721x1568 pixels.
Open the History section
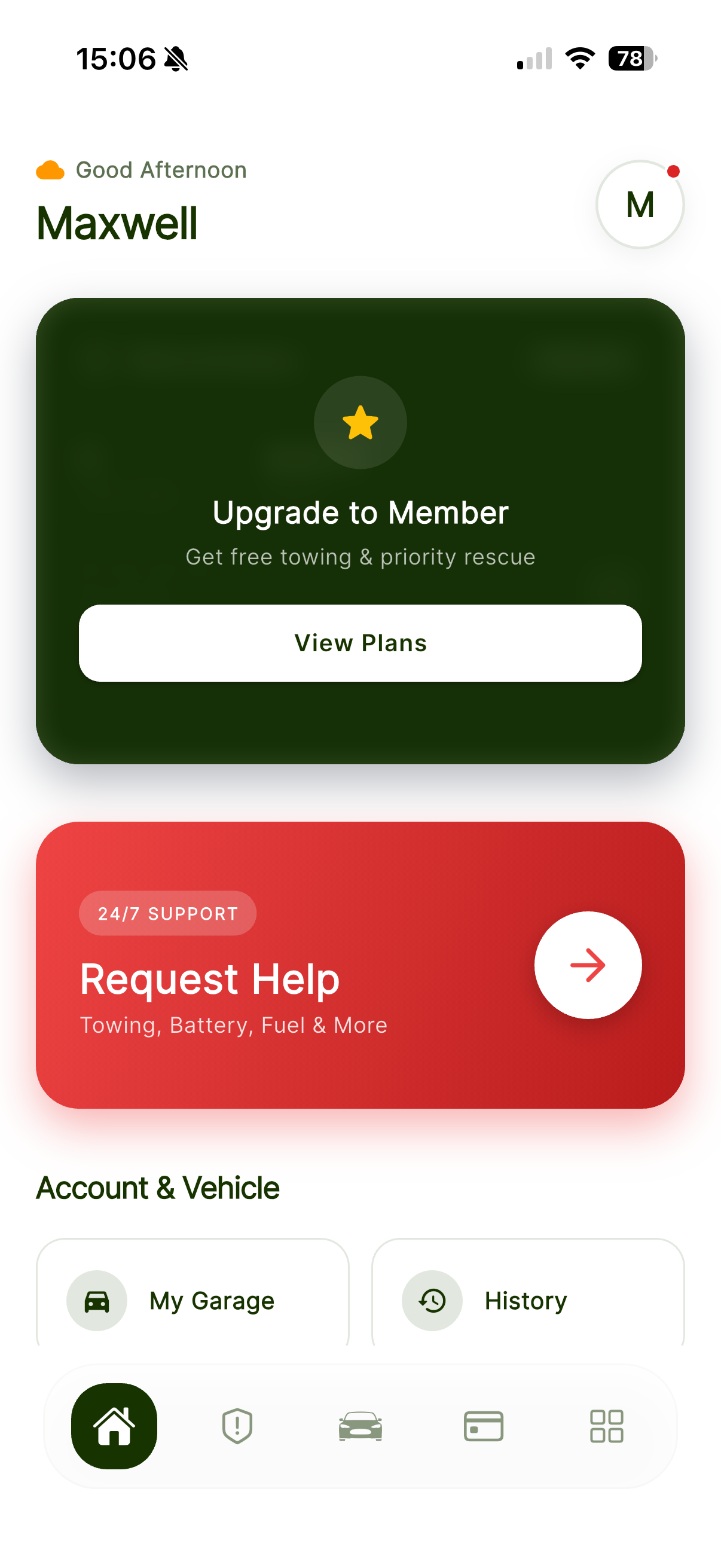(x=526, y=1300)
